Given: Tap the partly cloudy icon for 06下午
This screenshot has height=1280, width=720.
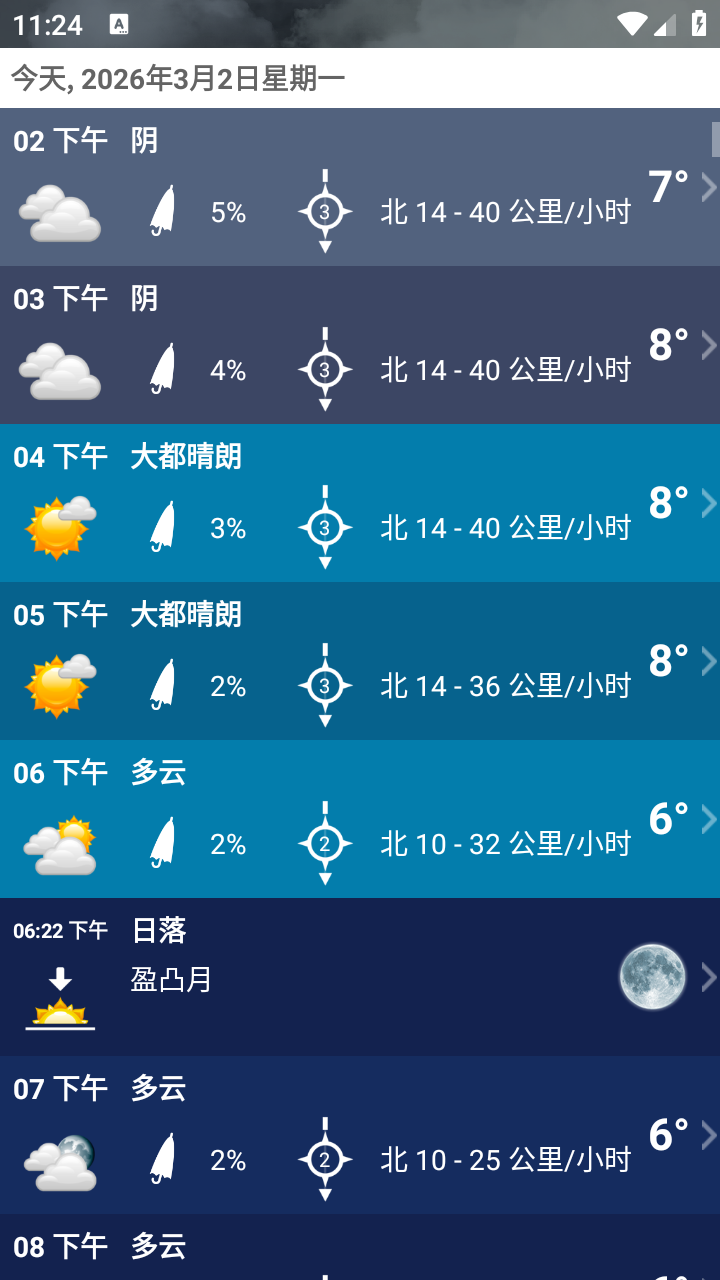Looking at the screenshot, I should coord(60,842).
